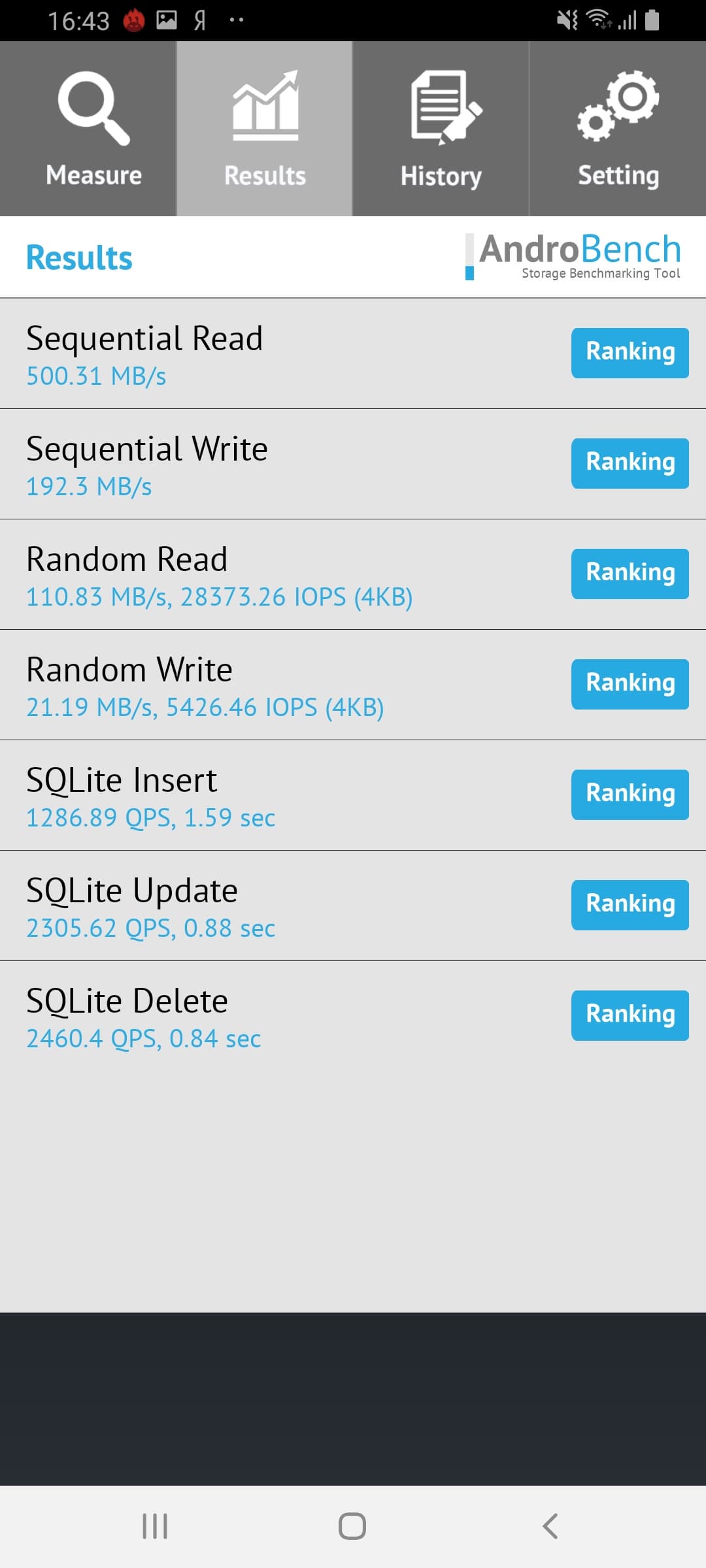Screen dimensions: 706x1568
Task: Go back with the system back button
Action: 550,1526
